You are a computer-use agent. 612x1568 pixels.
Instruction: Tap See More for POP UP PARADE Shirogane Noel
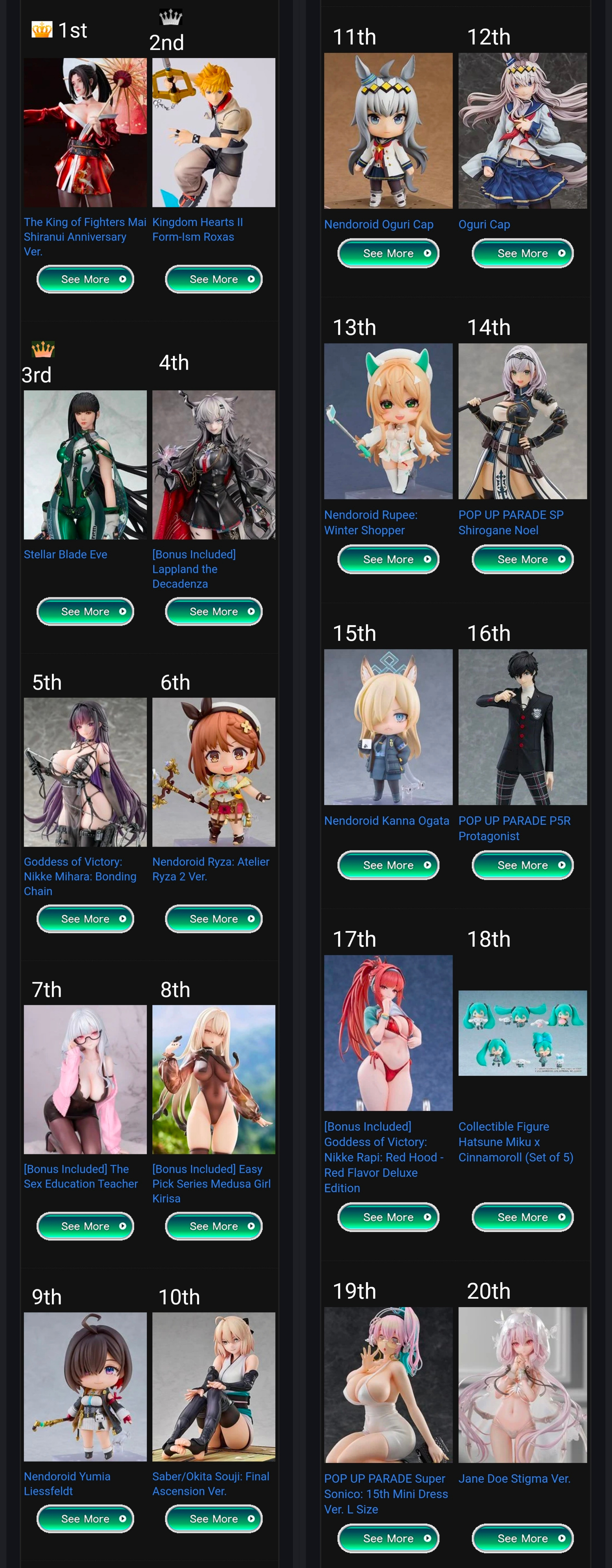coord(523,560)
